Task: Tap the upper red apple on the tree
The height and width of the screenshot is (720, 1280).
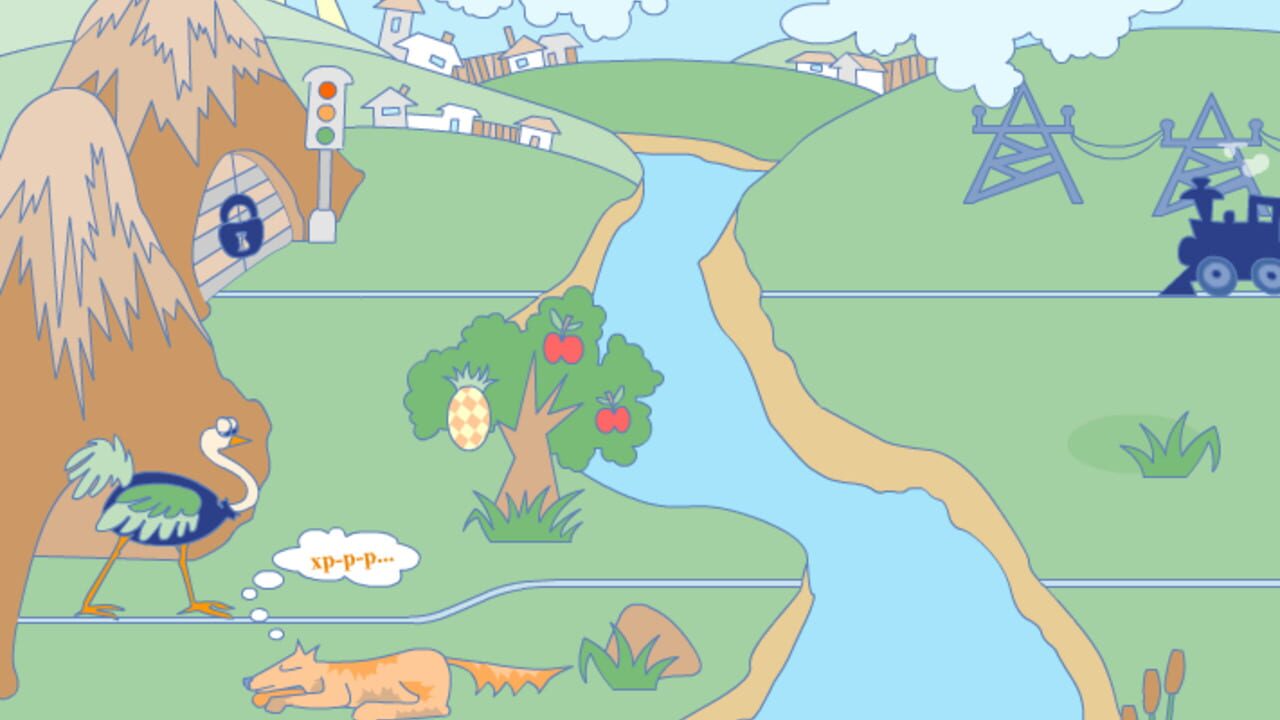Action: click(563, 340)
